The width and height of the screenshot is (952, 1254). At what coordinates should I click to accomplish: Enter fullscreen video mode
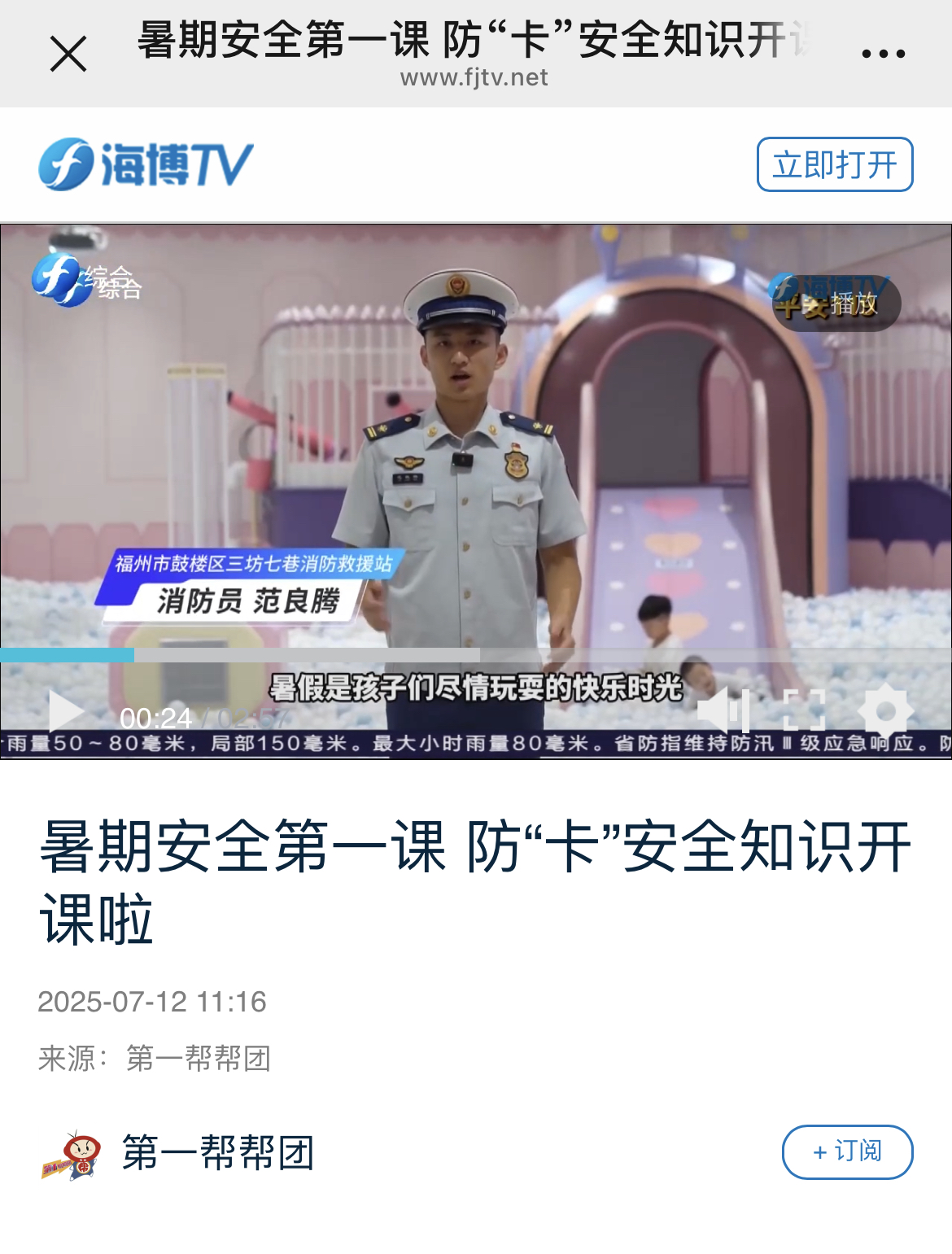point(804,711)
